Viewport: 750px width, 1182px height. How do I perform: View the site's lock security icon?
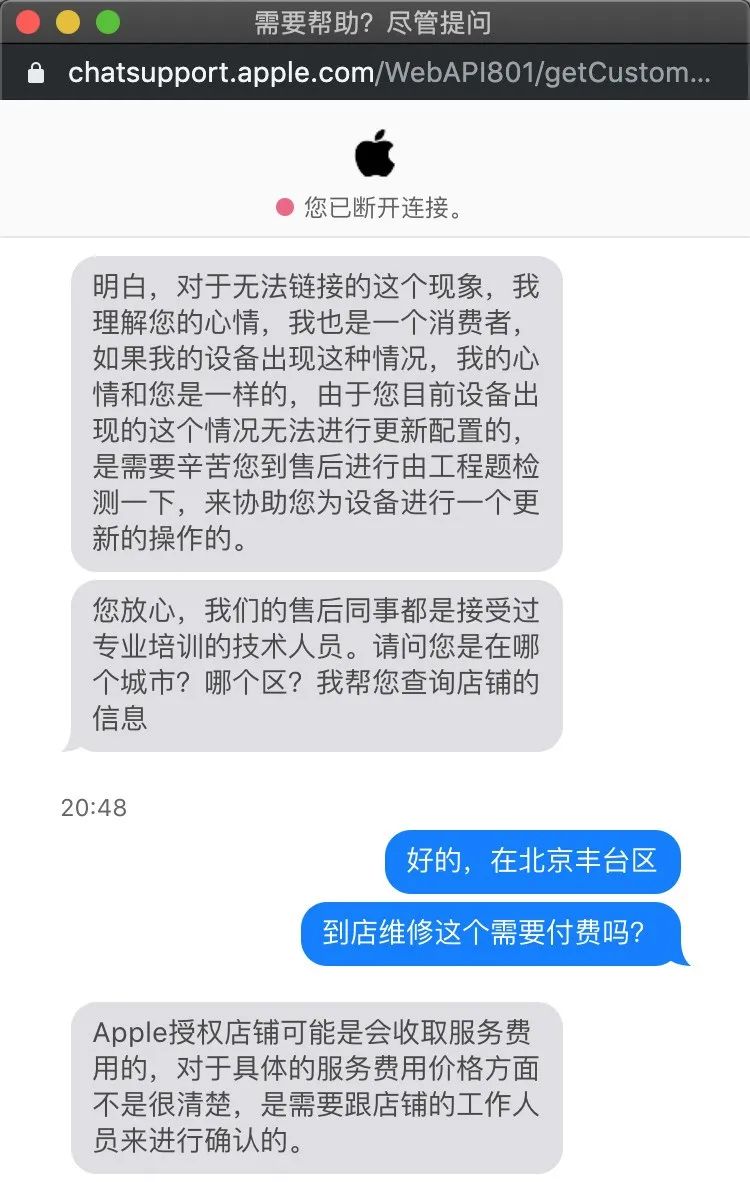tap(35, 72)
